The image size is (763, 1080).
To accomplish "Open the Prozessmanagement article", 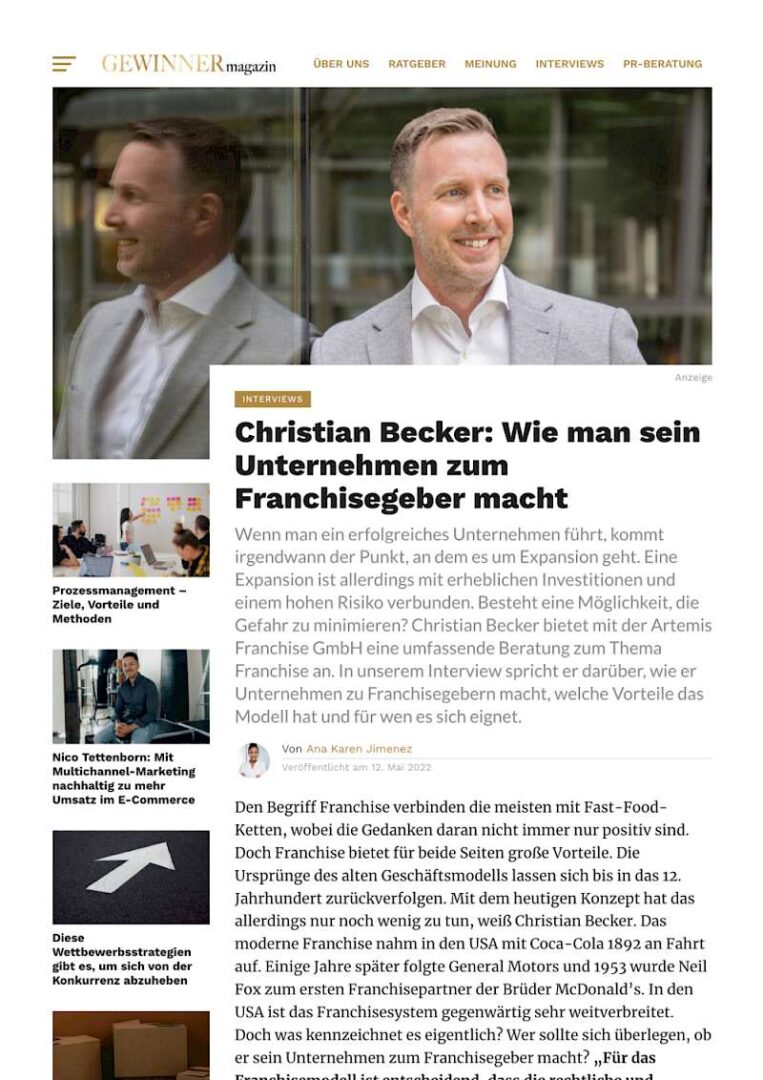I will tap(119, 604).
